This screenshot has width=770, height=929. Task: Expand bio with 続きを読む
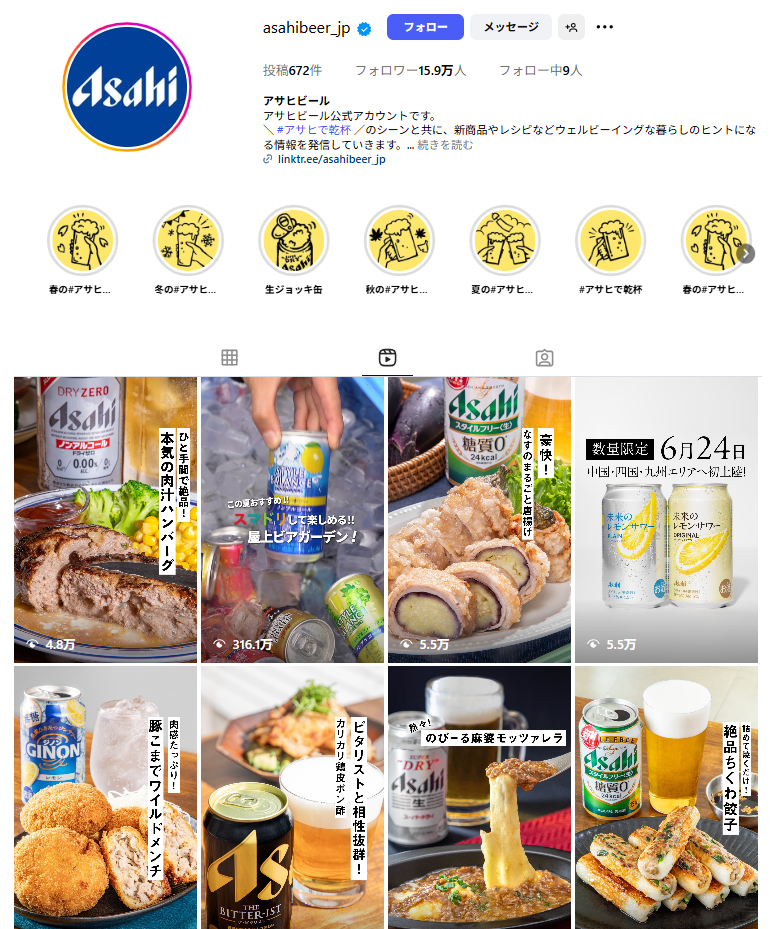click(x=445, y=145)
